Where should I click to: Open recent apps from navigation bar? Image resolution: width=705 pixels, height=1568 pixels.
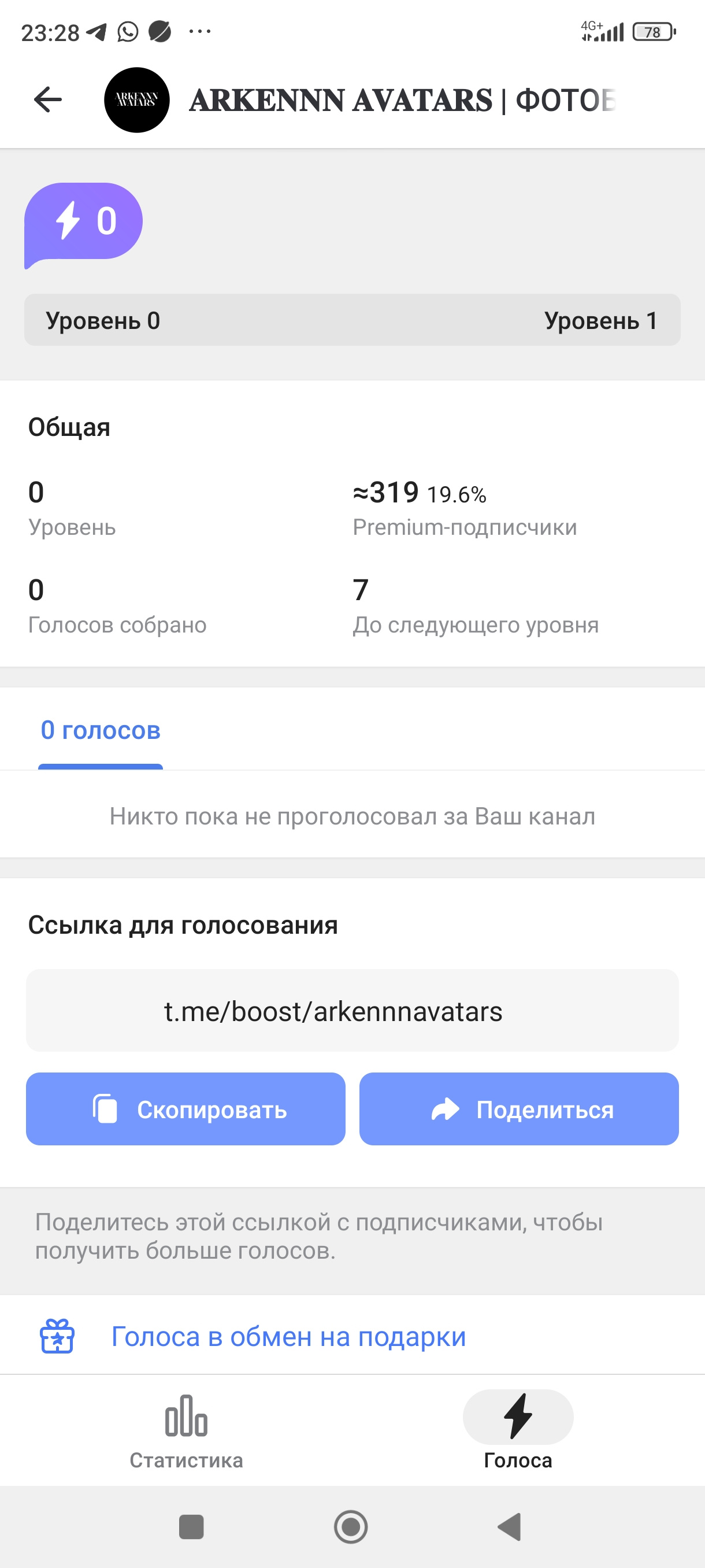tap(191, 1526)
